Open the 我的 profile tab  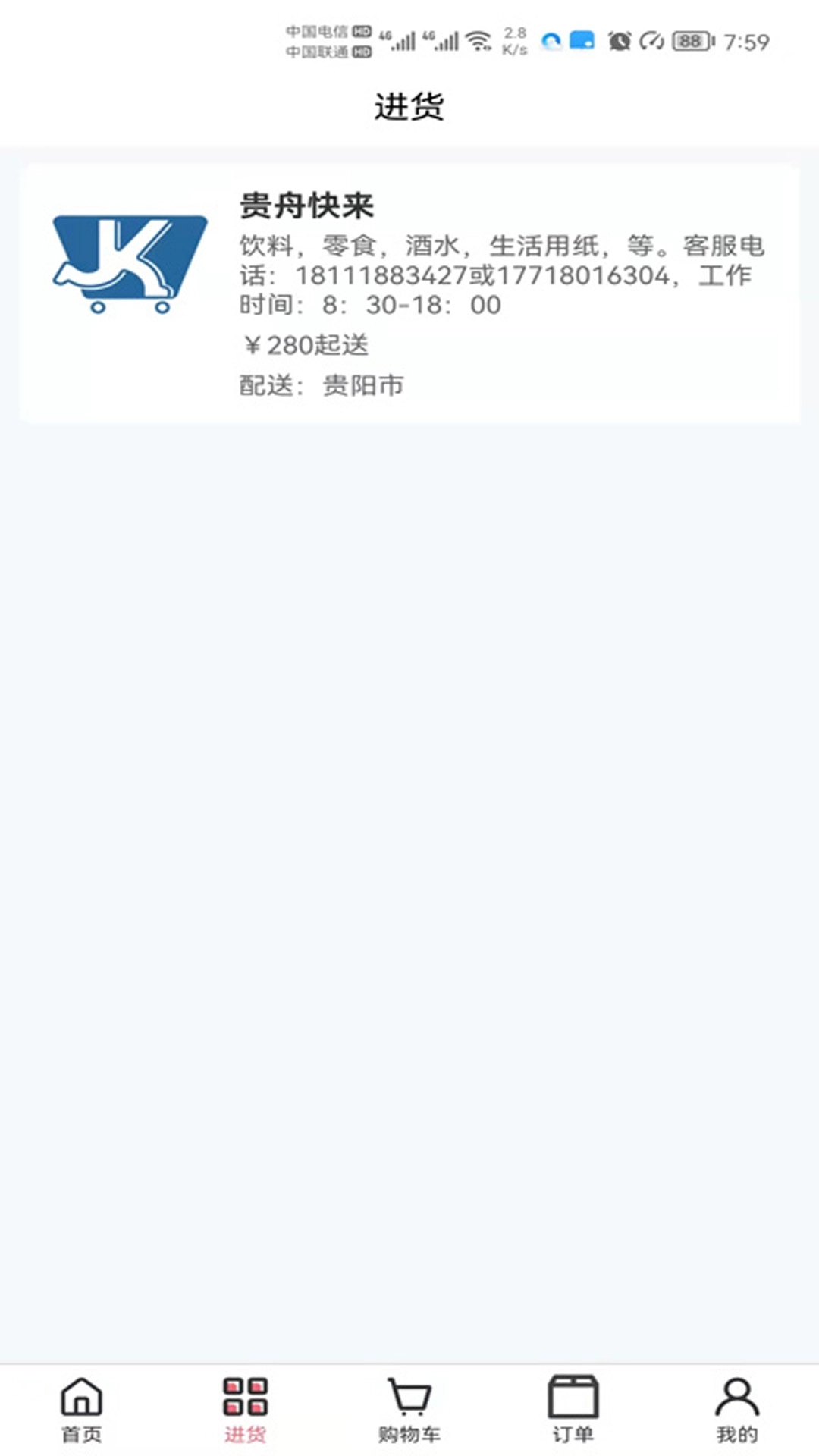pyautogui.click(x=737, y=1410)
